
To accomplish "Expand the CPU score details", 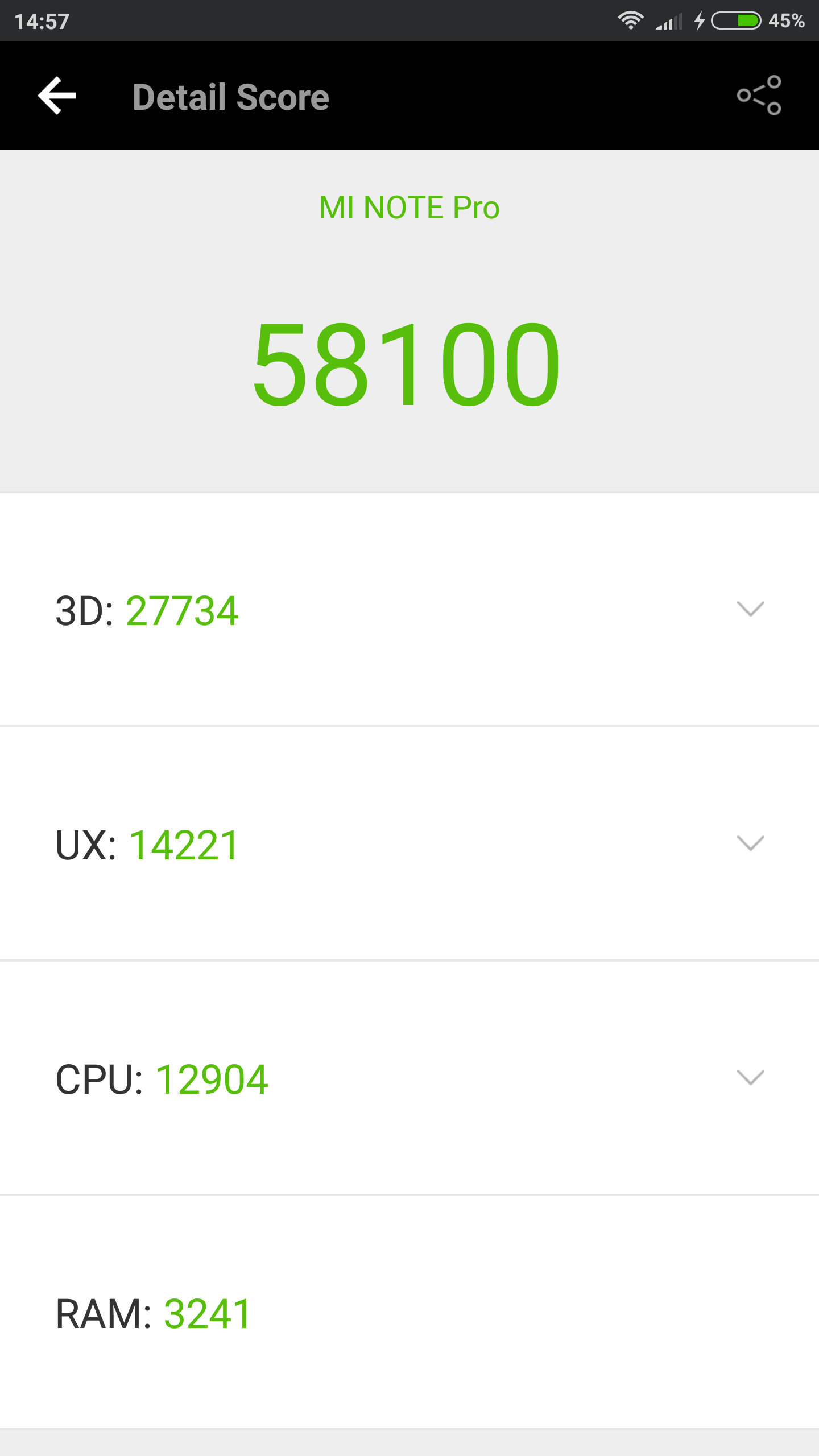I will click(750, 1077).
